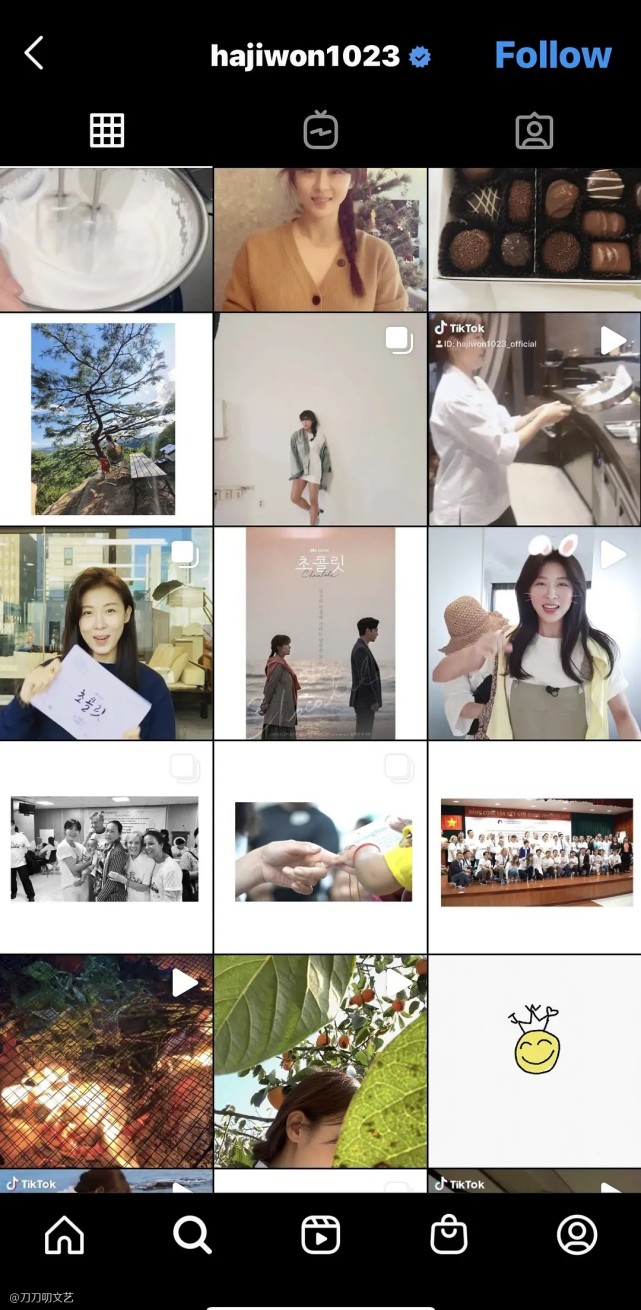Go to the Home feed tab
The image size is (641, 1310).
coord(65,1235)
